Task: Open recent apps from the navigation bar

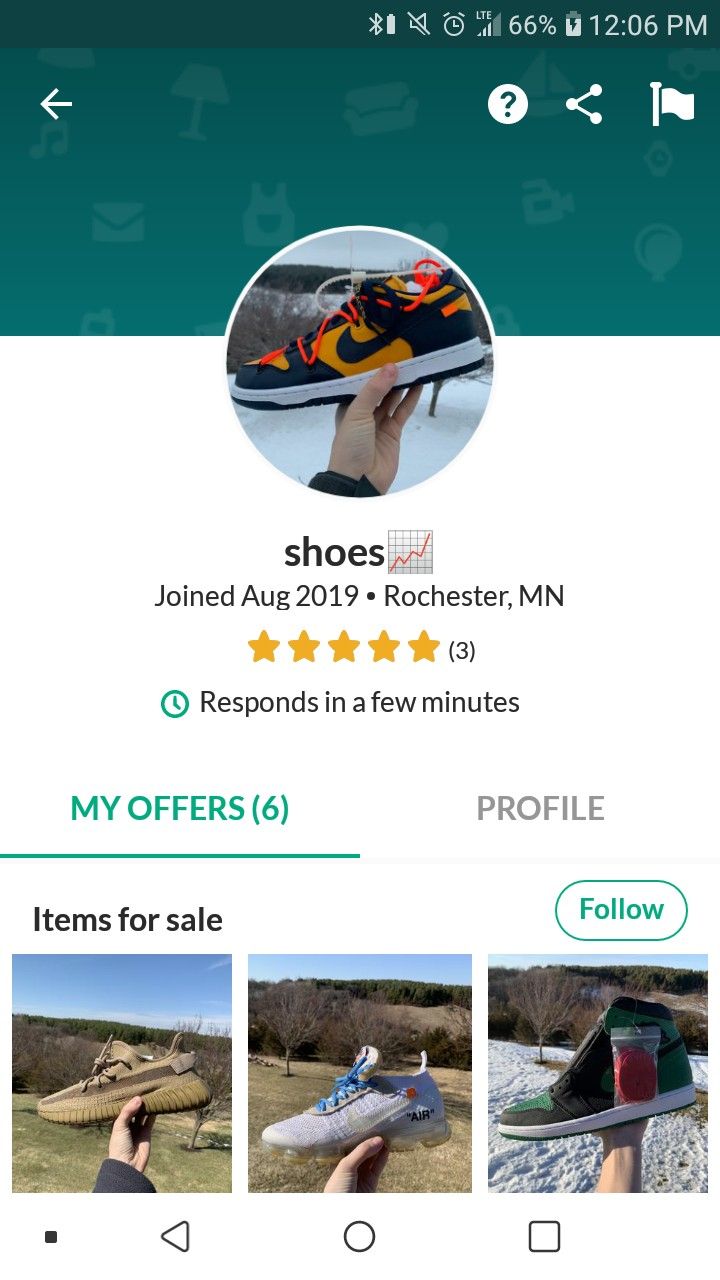Action: pos(544,1237)
